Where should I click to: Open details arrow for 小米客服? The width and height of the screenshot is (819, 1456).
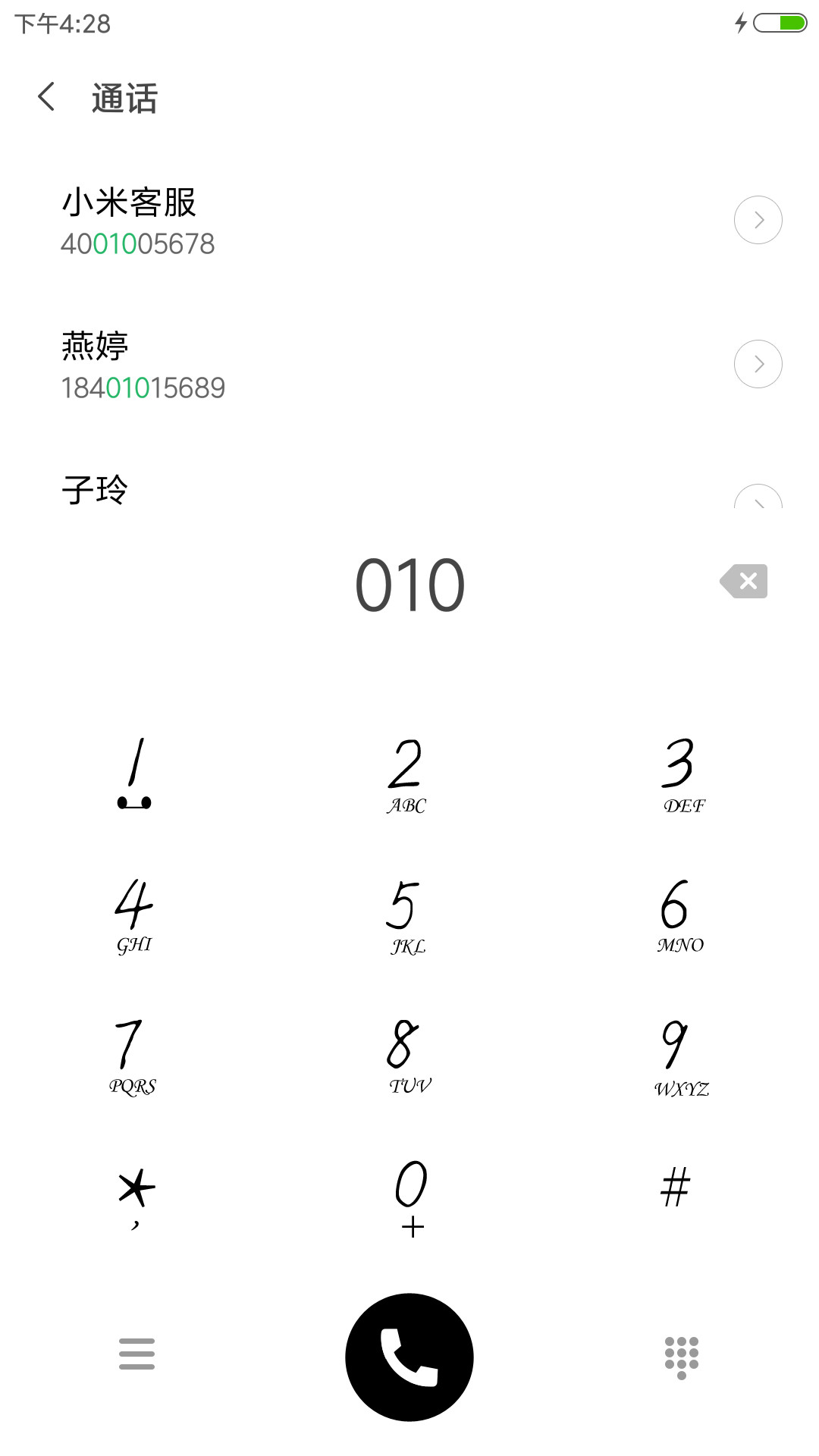758,220
